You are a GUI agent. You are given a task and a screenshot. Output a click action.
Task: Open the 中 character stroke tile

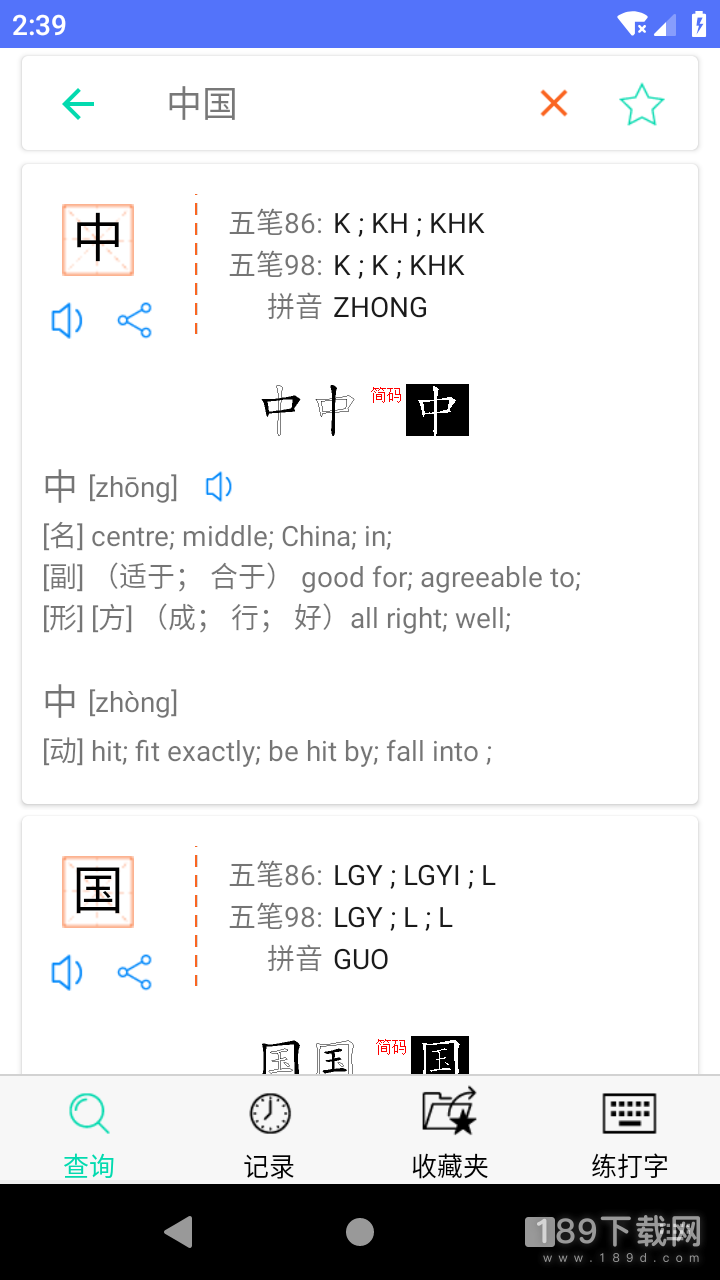tap(98, 240)
